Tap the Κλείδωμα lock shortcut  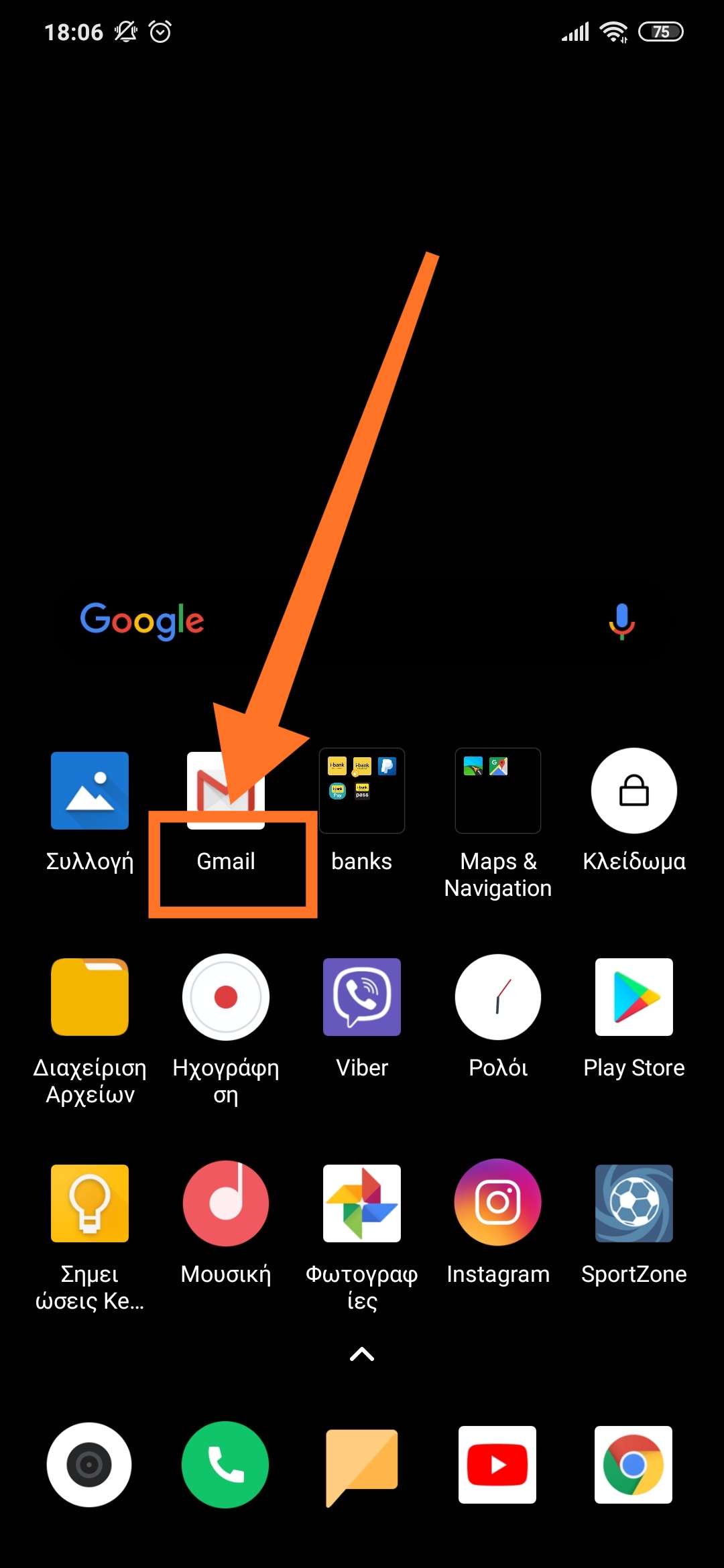[x=633, y=791]
